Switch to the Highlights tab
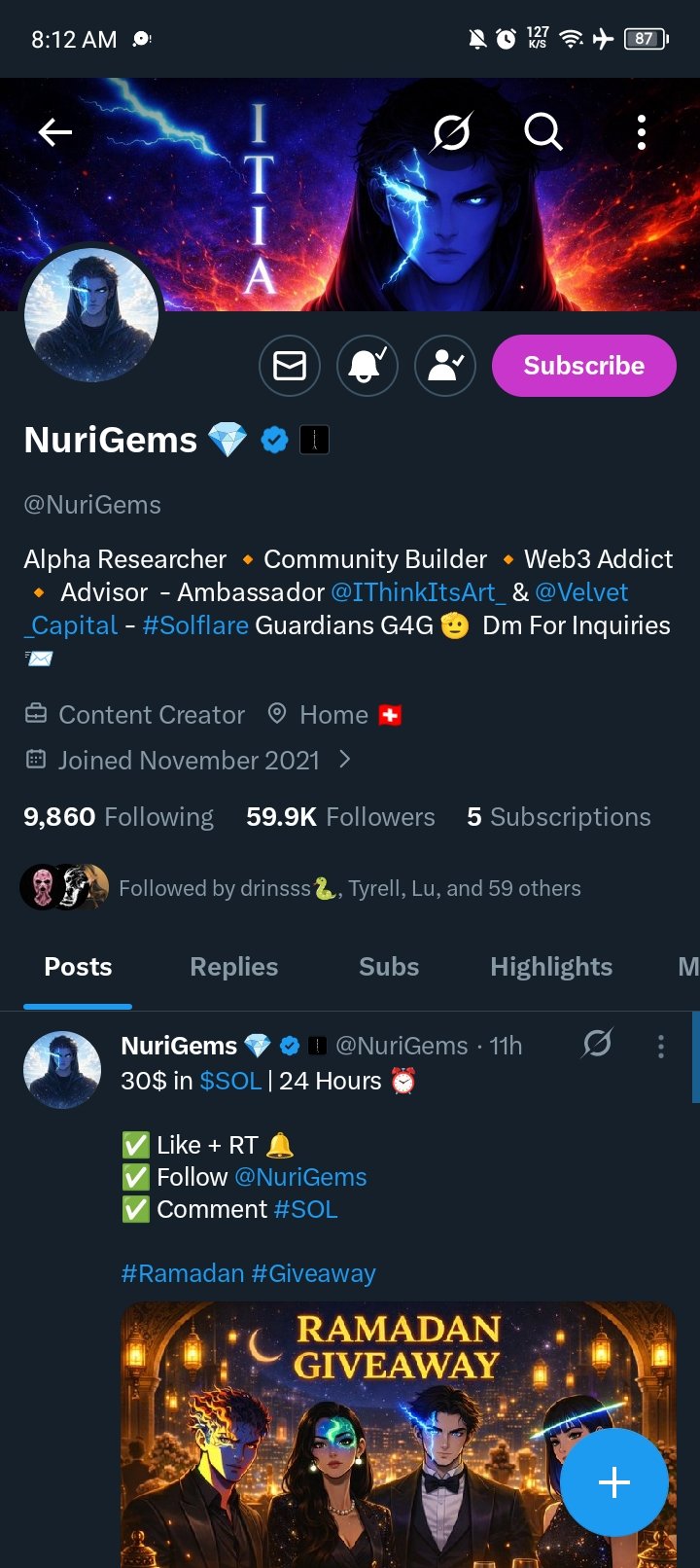The image size is (700, 1568). [x=550, y=967]
